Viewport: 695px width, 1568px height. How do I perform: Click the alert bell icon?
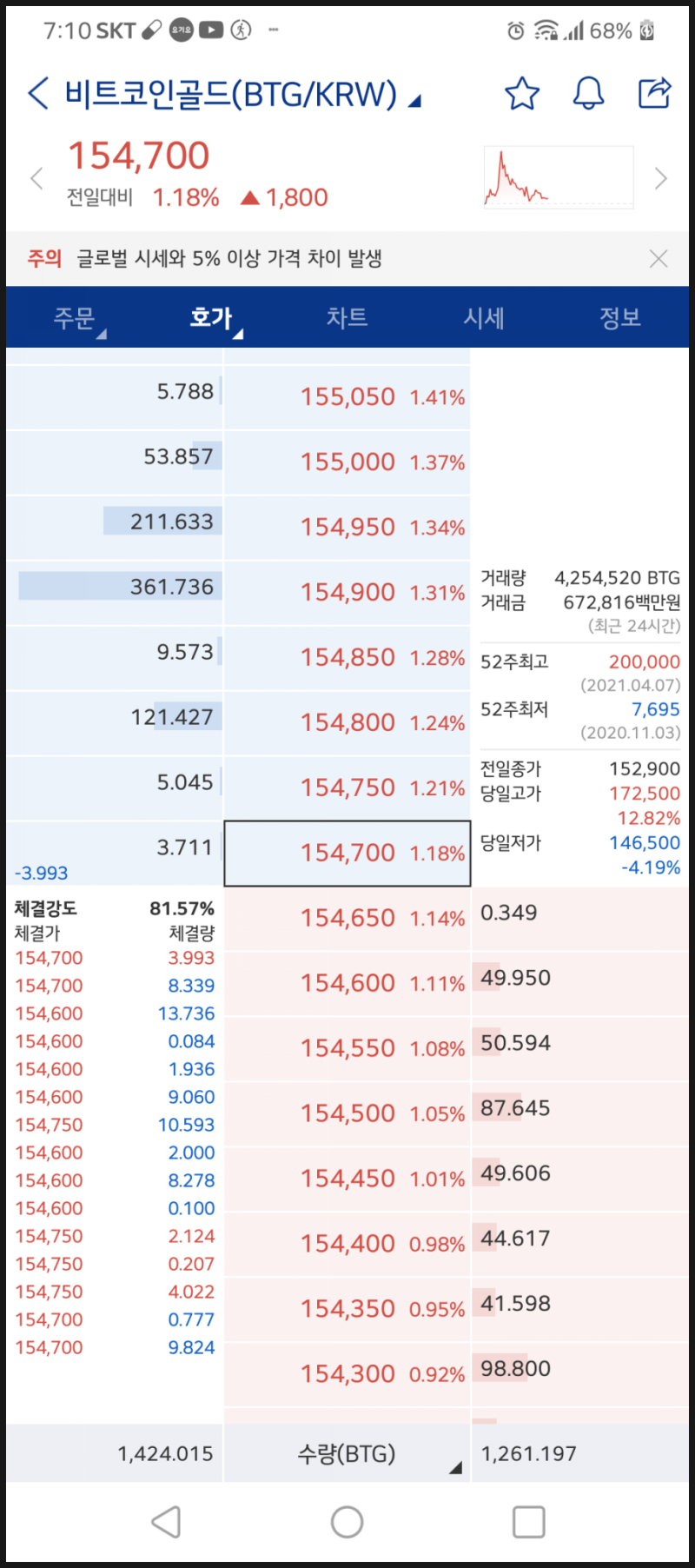coord(587,94)
